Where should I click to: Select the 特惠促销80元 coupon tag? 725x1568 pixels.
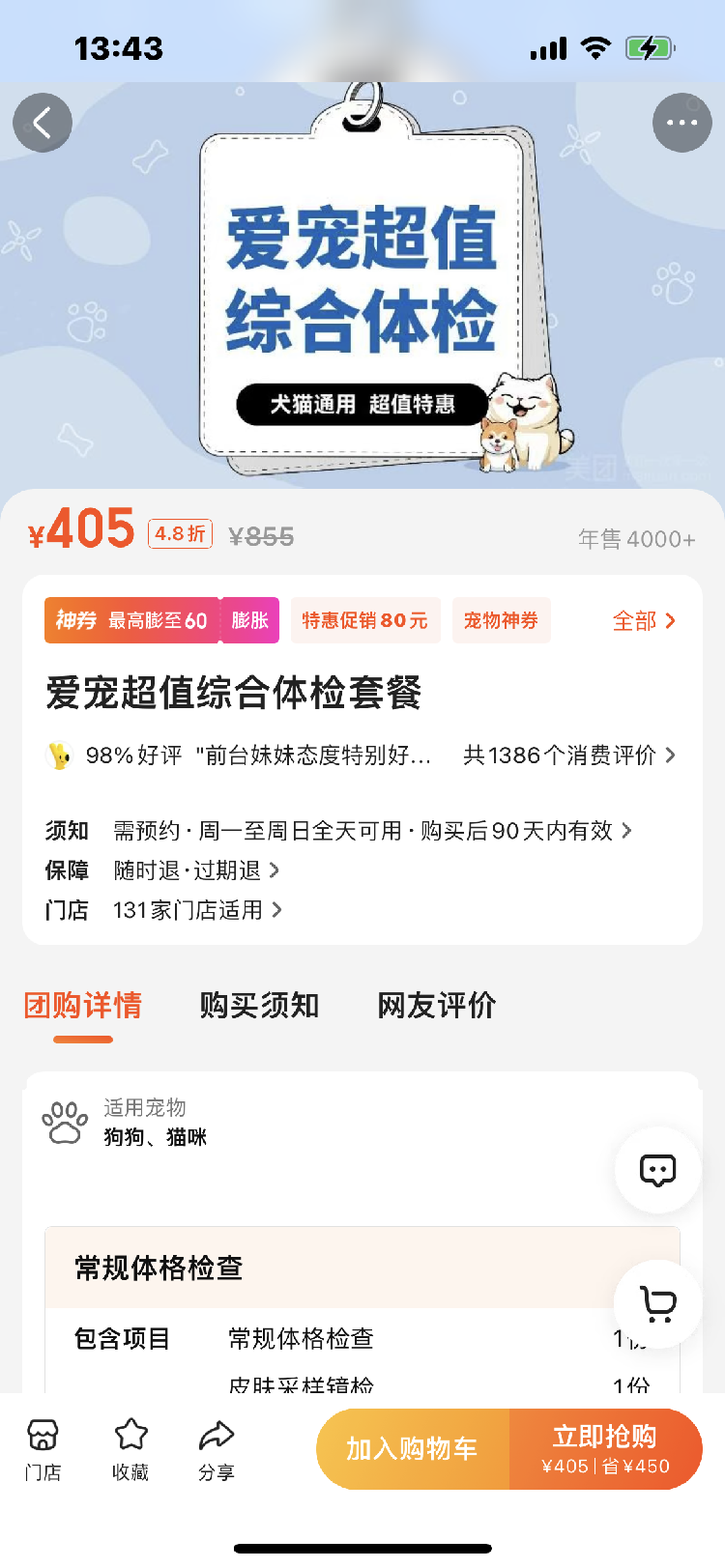[364, 620]
